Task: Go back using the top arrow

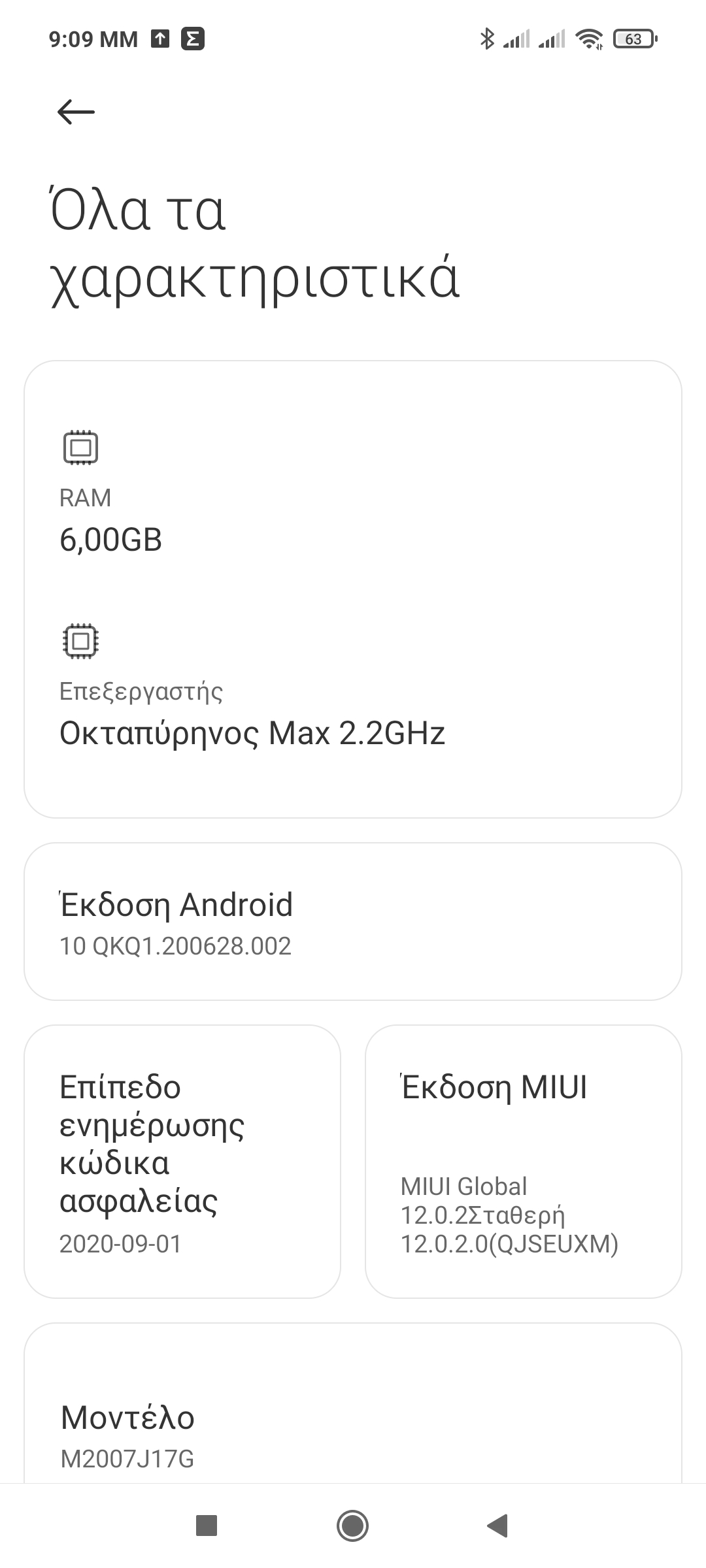Action: click(x=76, y=112)
